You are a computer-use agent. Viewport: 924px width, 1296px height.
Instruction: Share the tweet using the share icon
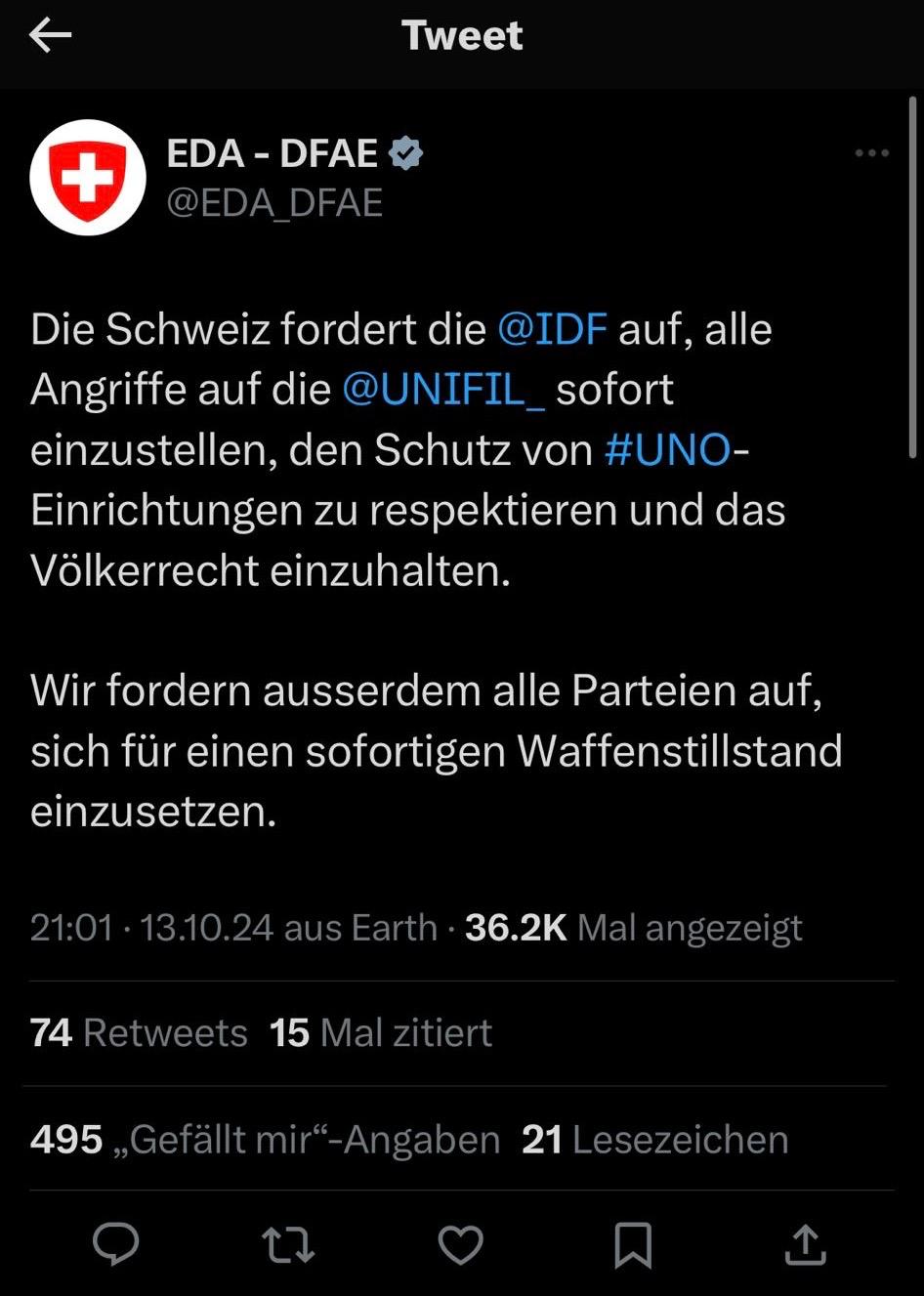pos(805,1244)
